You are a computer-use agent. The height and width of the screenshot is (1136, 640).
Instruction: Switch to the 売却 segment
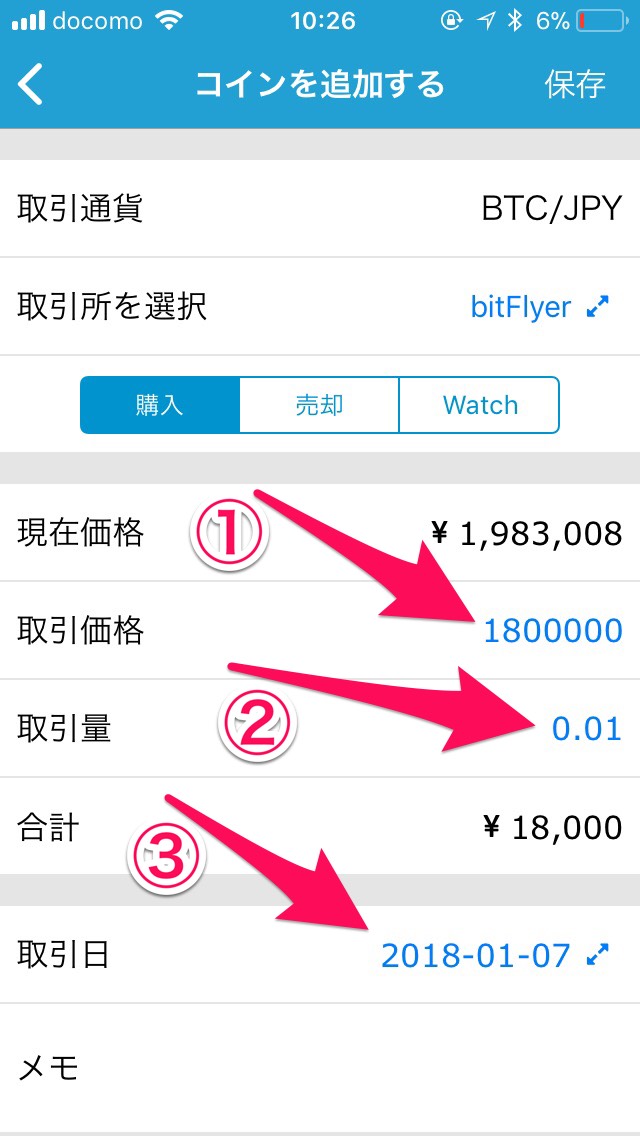(319, 405)
